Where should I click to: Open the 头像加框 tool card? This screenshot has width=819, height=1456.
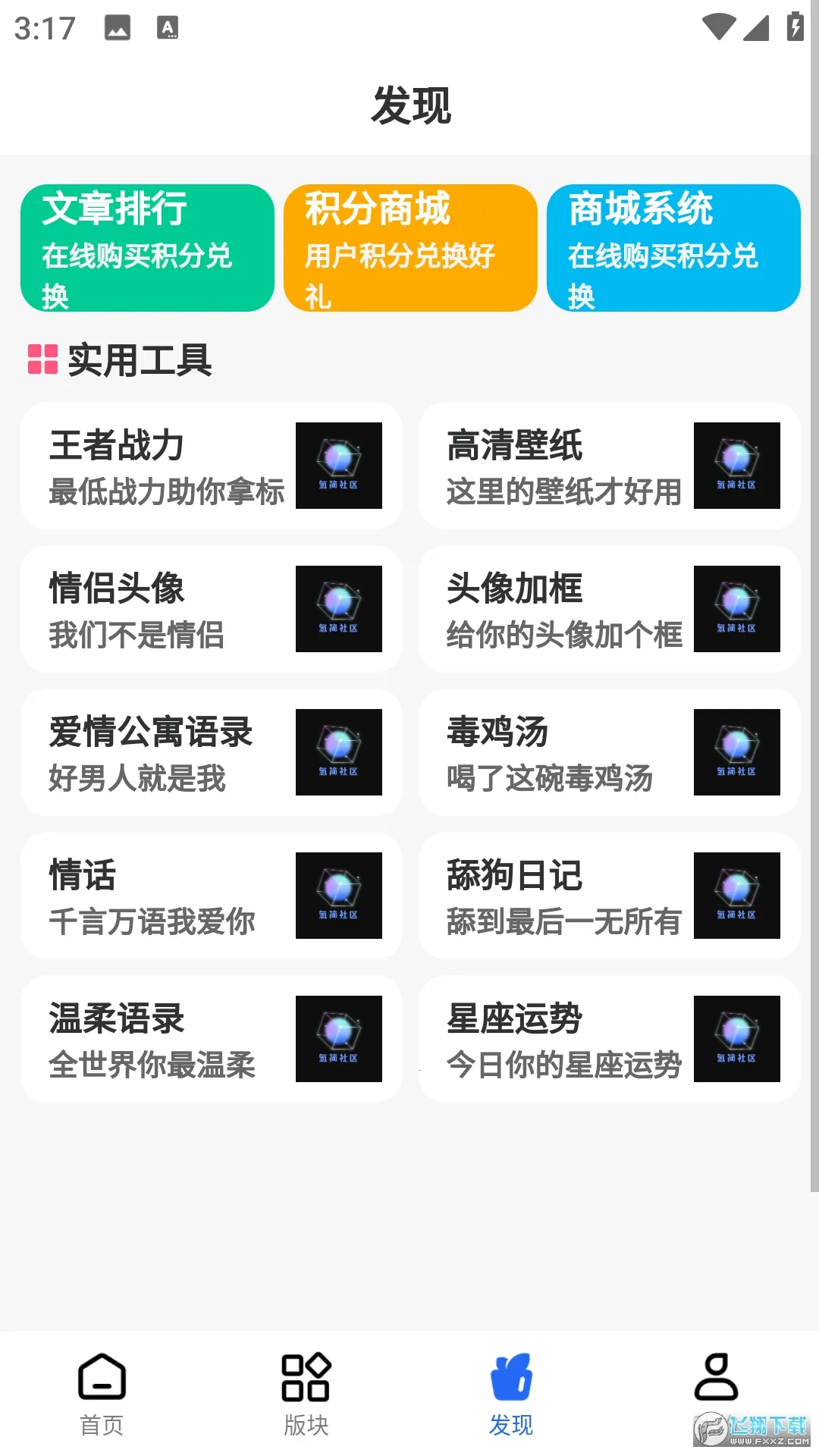coord(607,609)
